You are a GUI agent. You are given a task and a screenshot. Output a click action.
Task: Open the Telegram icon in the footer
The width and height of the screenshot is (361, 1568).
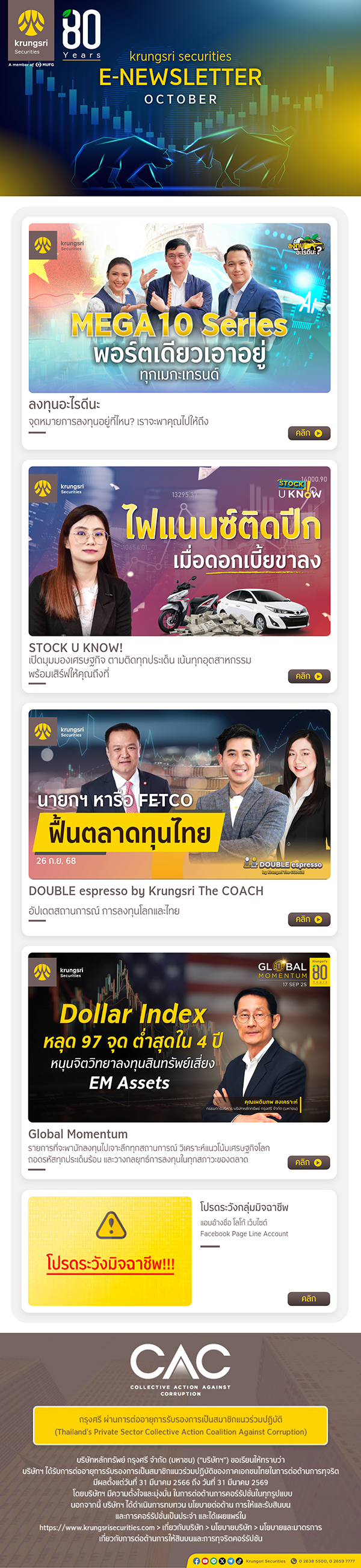point(230,1561)
